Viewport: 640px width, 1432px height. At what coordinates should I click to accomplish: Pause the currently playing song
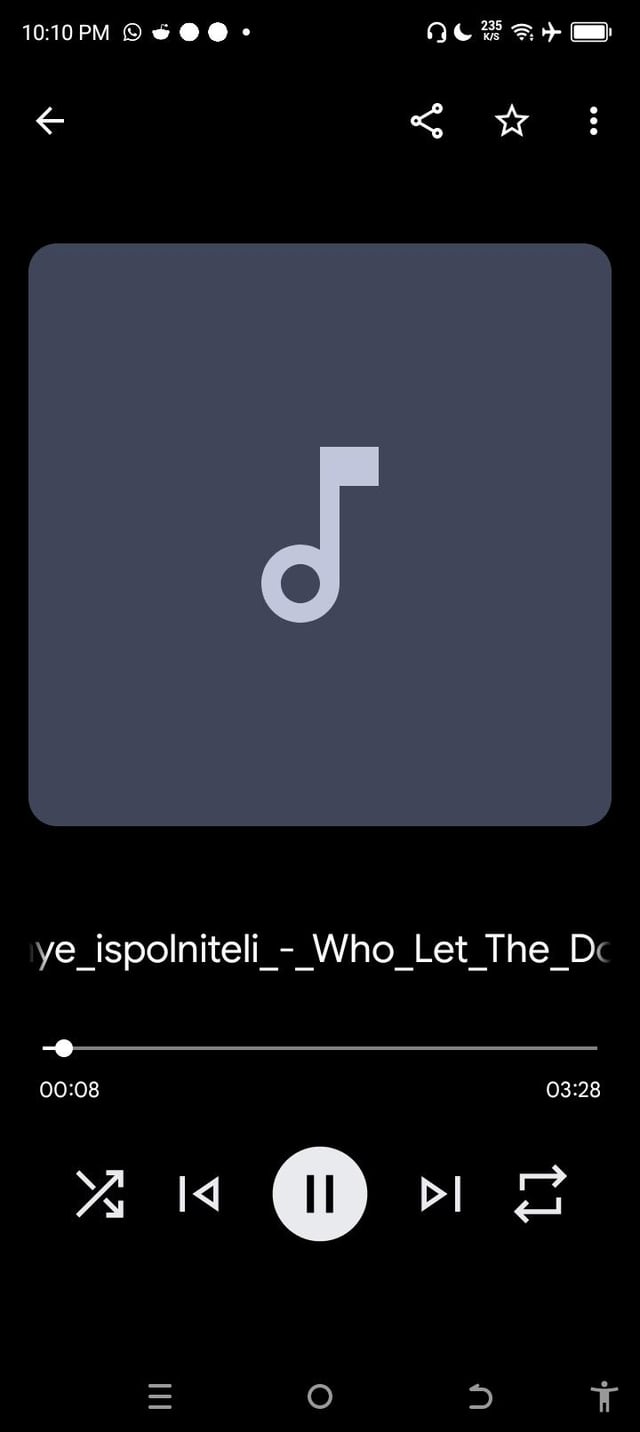point(320,1193)
